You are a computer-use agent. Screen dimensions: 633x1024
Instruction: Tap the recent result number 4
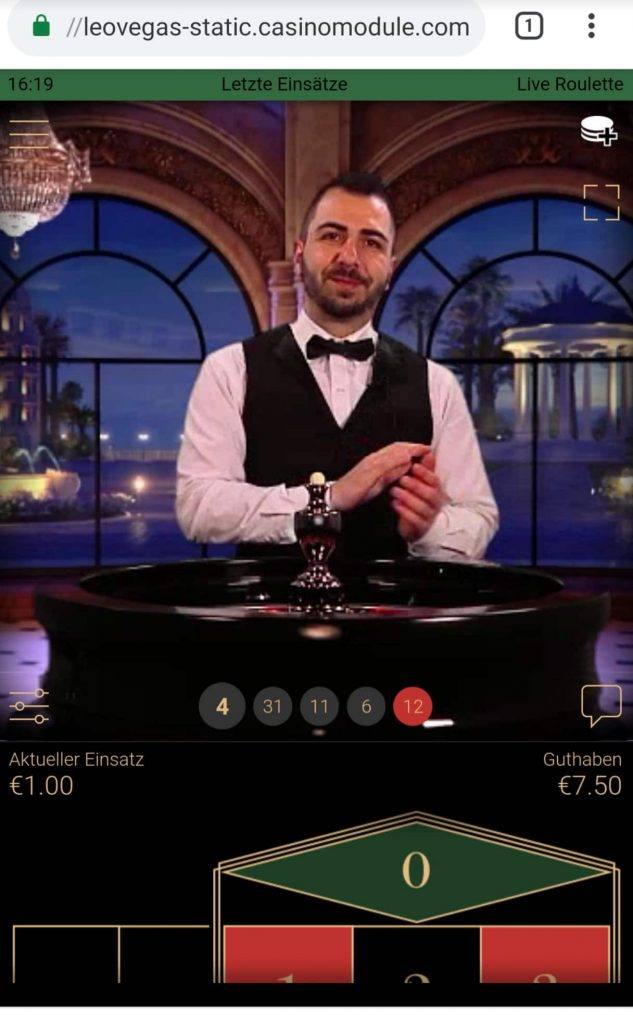tap(222, 706)
